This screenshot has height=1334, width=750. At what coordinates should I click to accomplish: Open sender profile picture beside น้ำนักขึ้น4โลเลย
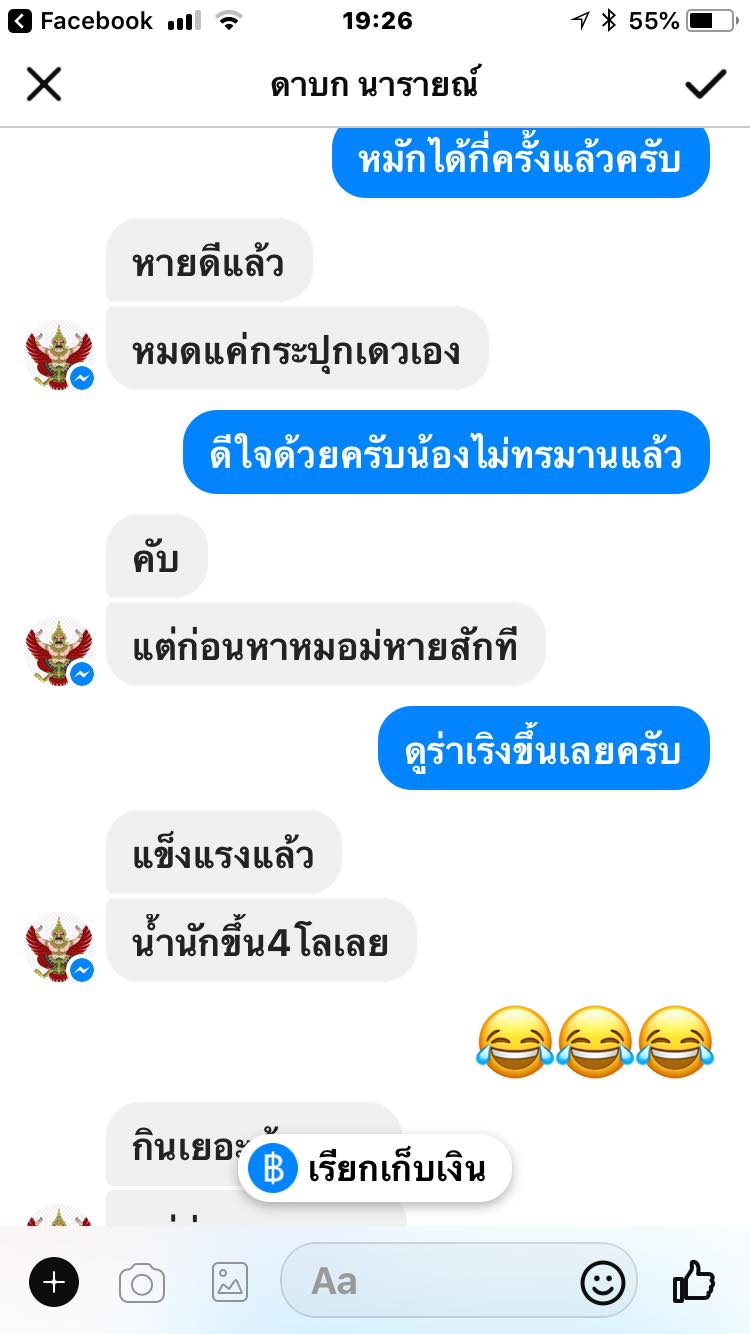58,946
